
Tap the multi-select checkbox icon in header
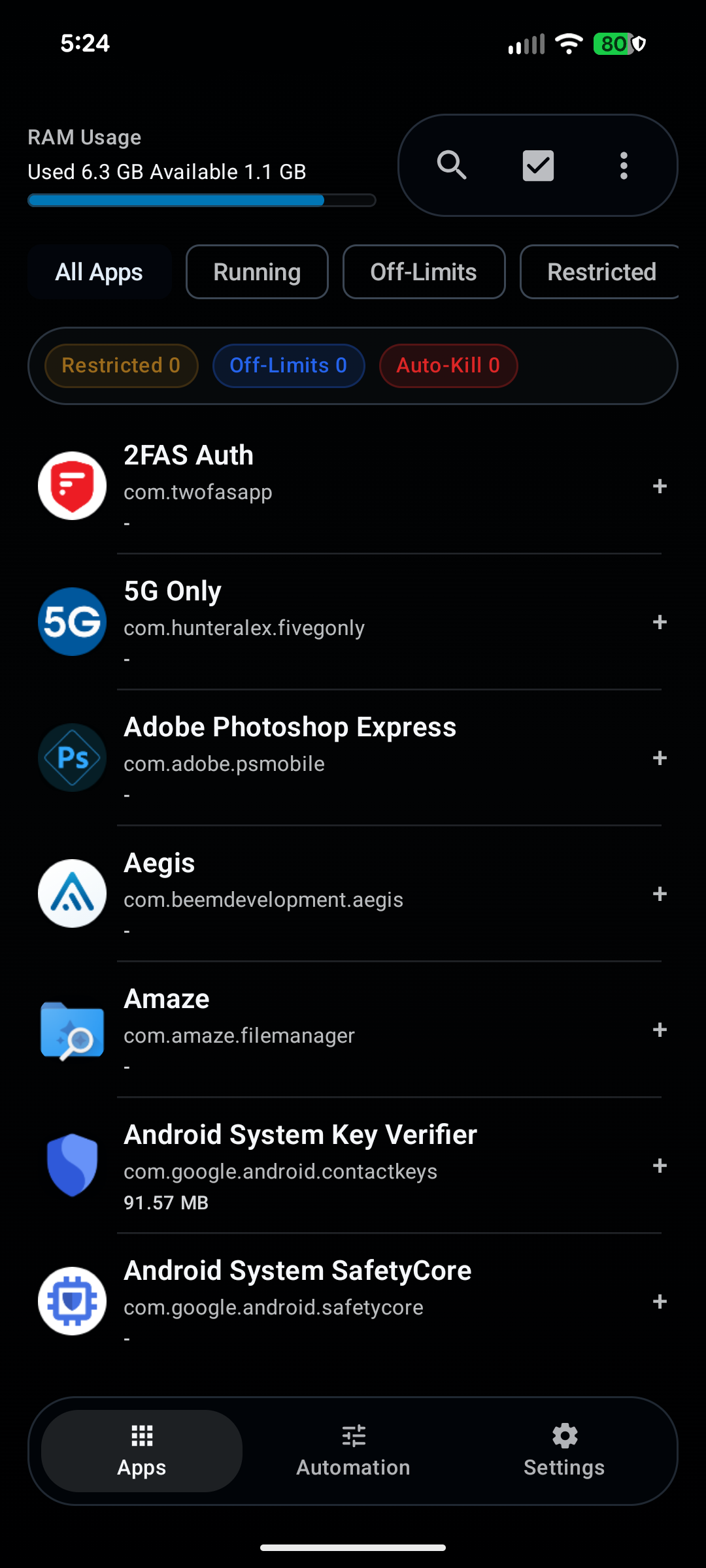pos(537,165)
